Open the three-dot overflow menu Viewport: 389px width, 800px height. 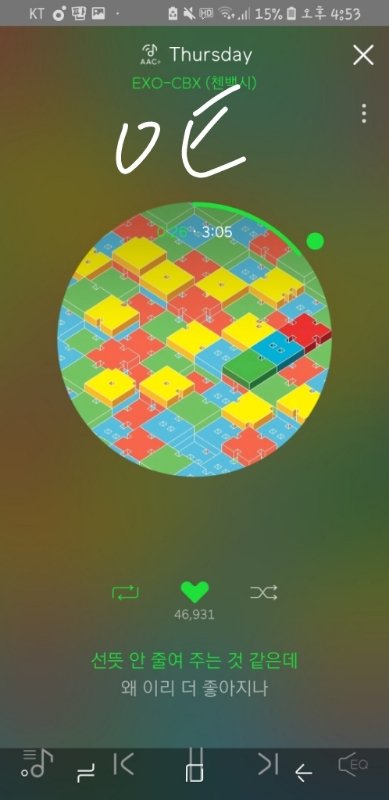(x=363, y=113)
